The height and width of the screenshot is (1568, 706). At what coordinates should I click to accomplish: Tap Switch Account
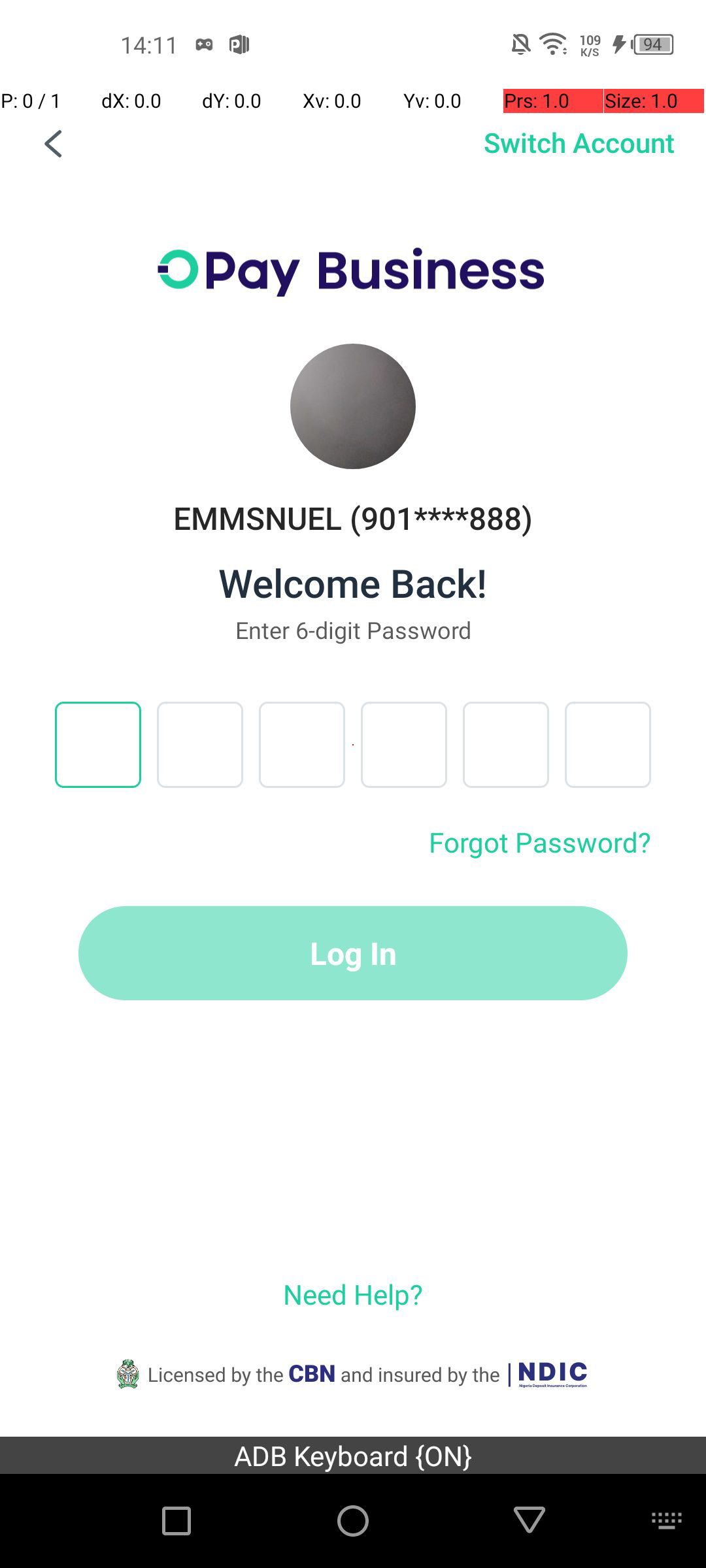coord(579,144)
